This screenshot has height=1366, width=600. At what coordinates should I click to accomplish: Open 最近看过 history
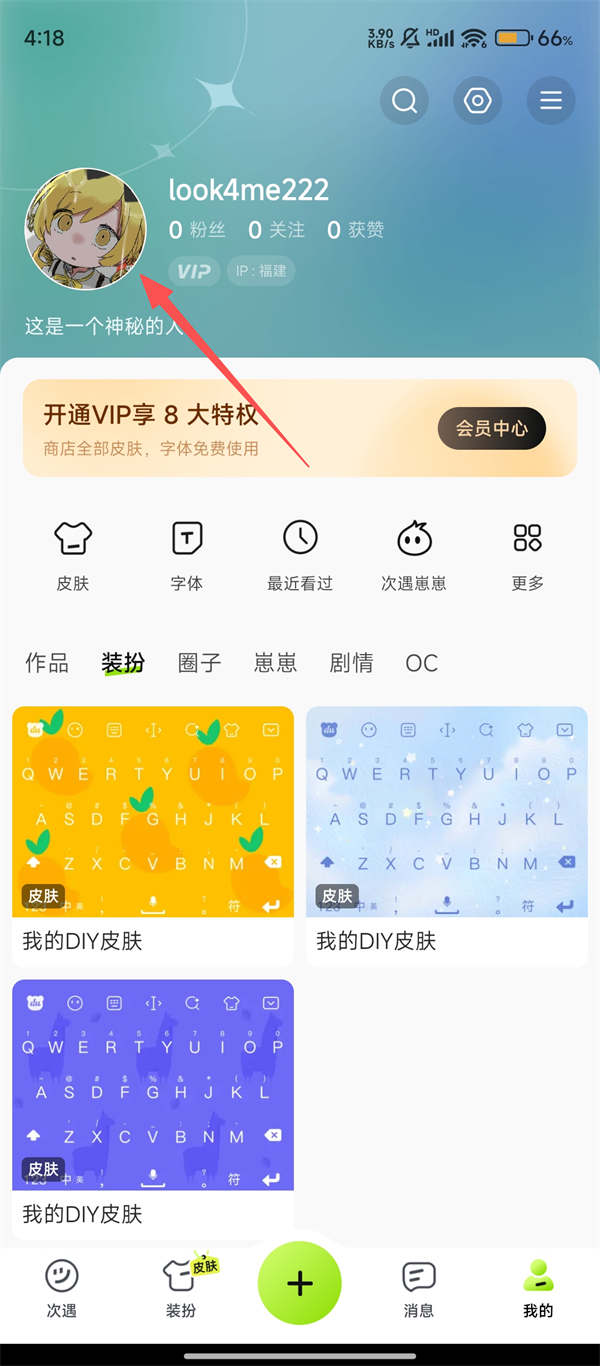click(x=300, y=555)
